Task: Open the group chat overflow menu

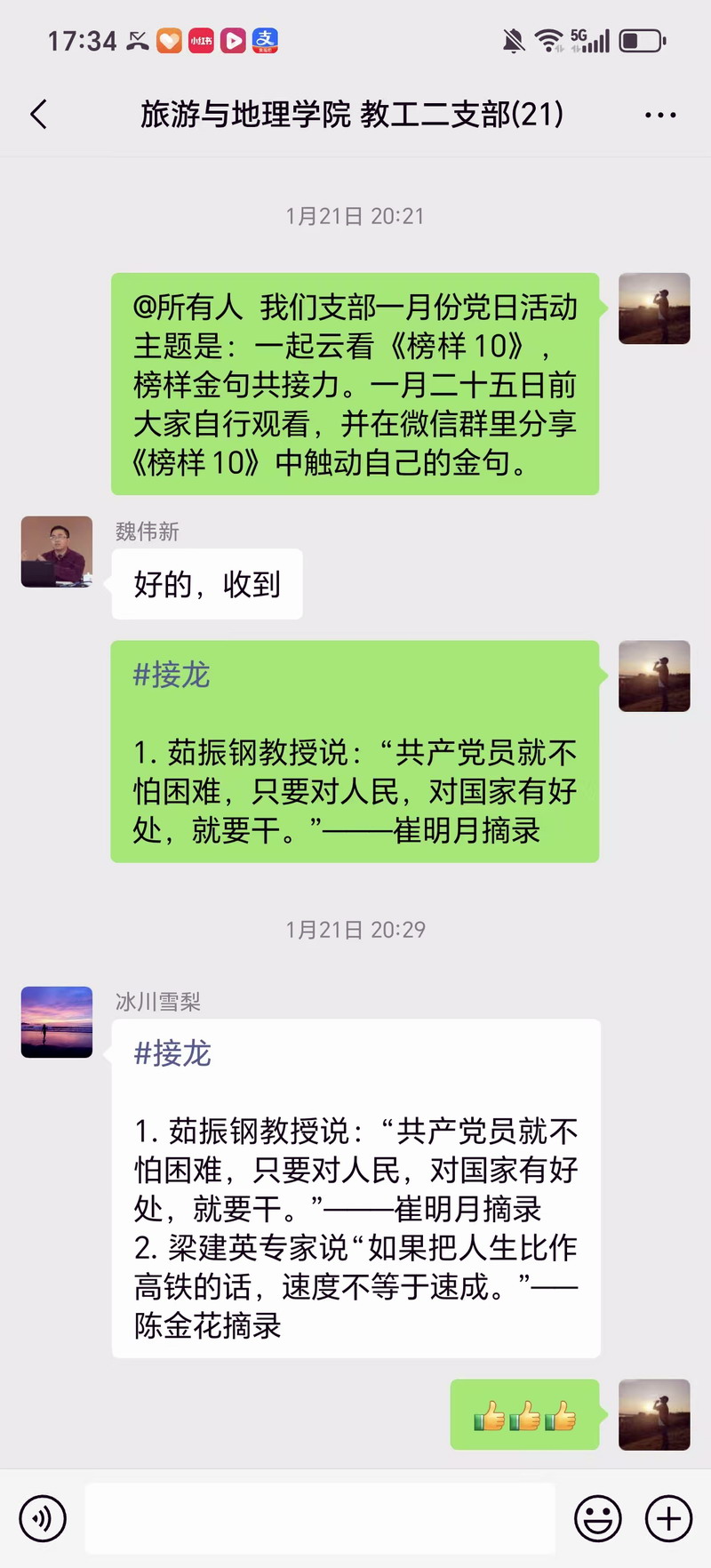Action: (x=660, y=115)
